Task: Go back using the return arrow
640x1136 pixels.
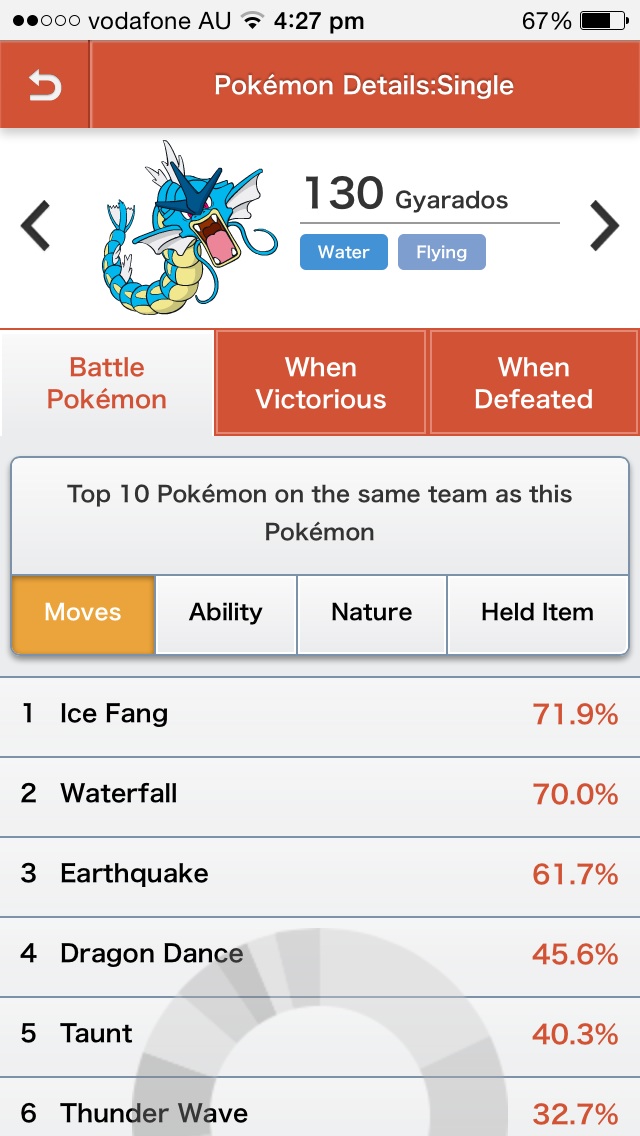Action: coord(45,86)
